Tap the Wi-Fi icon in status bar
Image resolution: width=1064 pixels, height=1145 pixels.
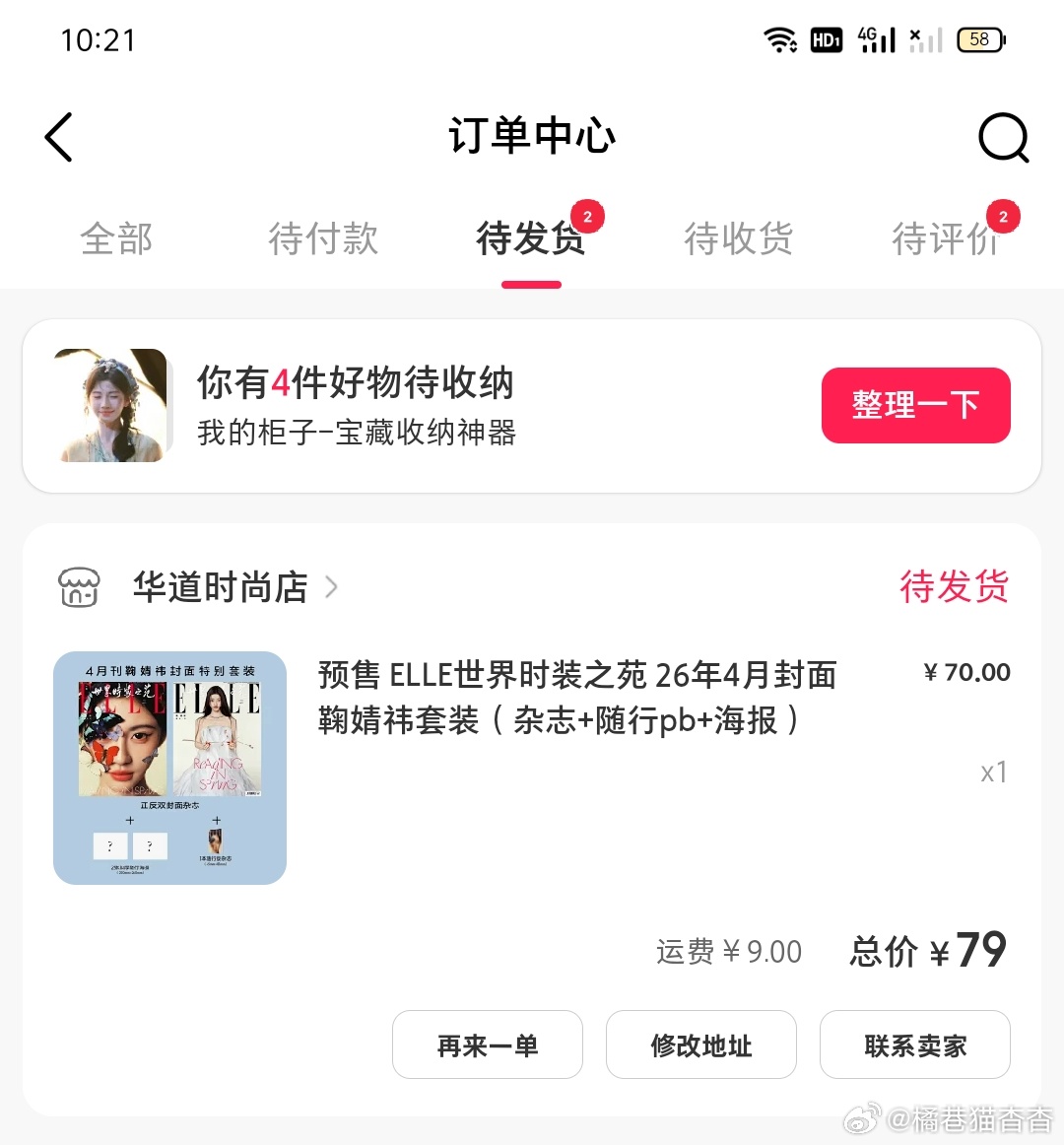coord(779,39)
